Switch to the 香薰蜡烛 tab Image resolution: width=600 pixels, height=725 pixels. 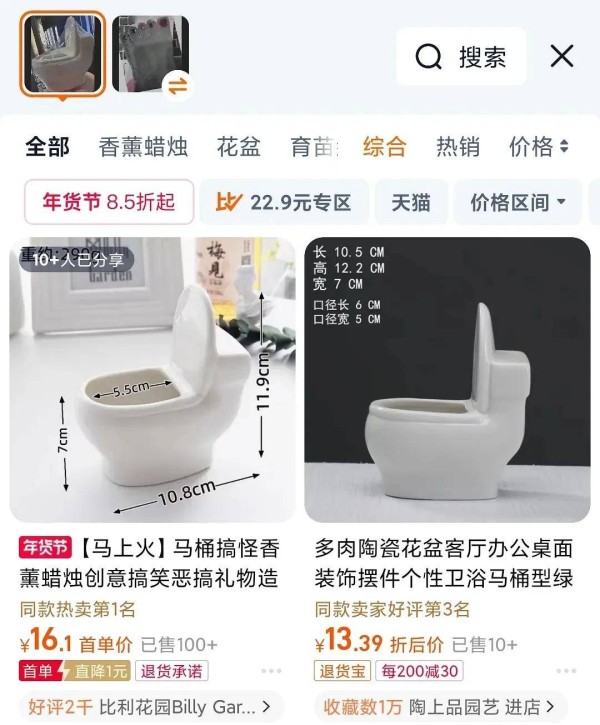[143, 147]
